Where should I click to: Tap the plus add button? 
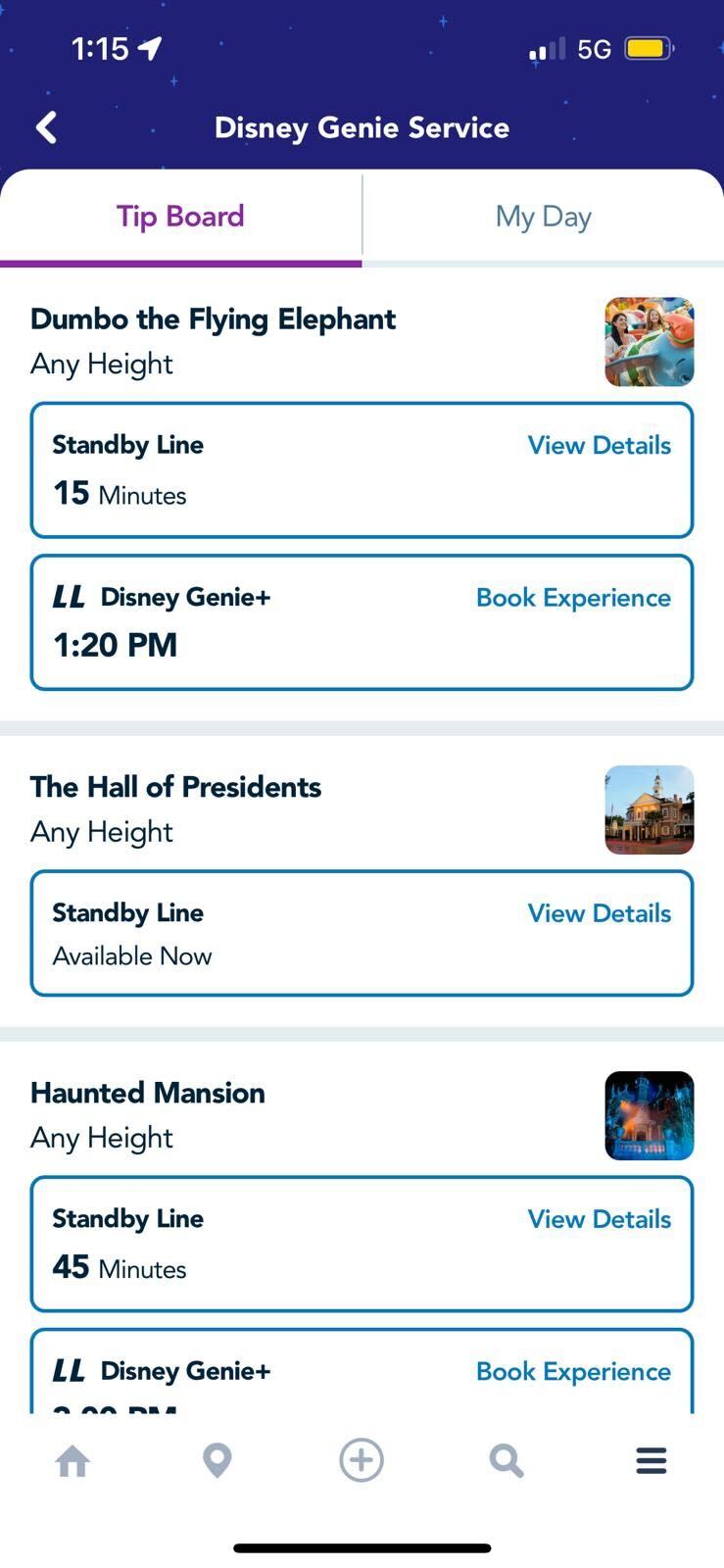(362, 1460)
